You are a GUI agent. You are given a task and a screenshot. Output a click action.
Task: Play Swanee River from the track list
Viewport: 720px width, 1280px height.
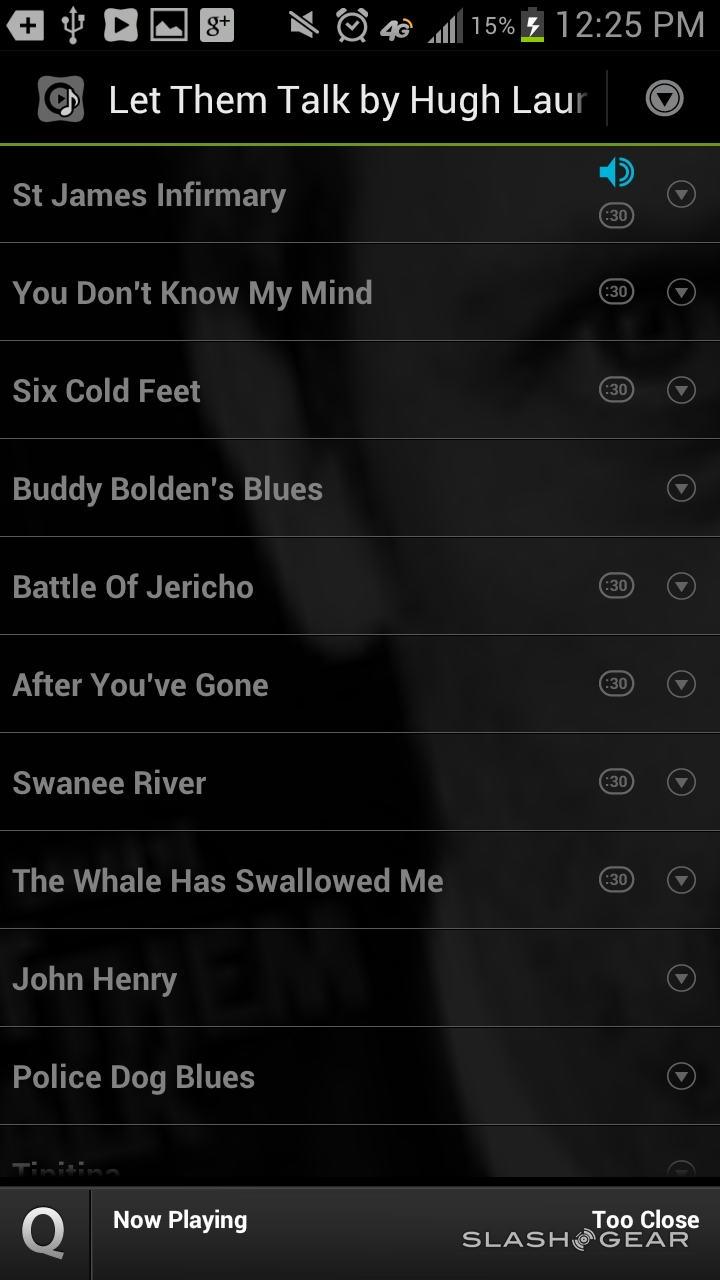coord(110,783)
